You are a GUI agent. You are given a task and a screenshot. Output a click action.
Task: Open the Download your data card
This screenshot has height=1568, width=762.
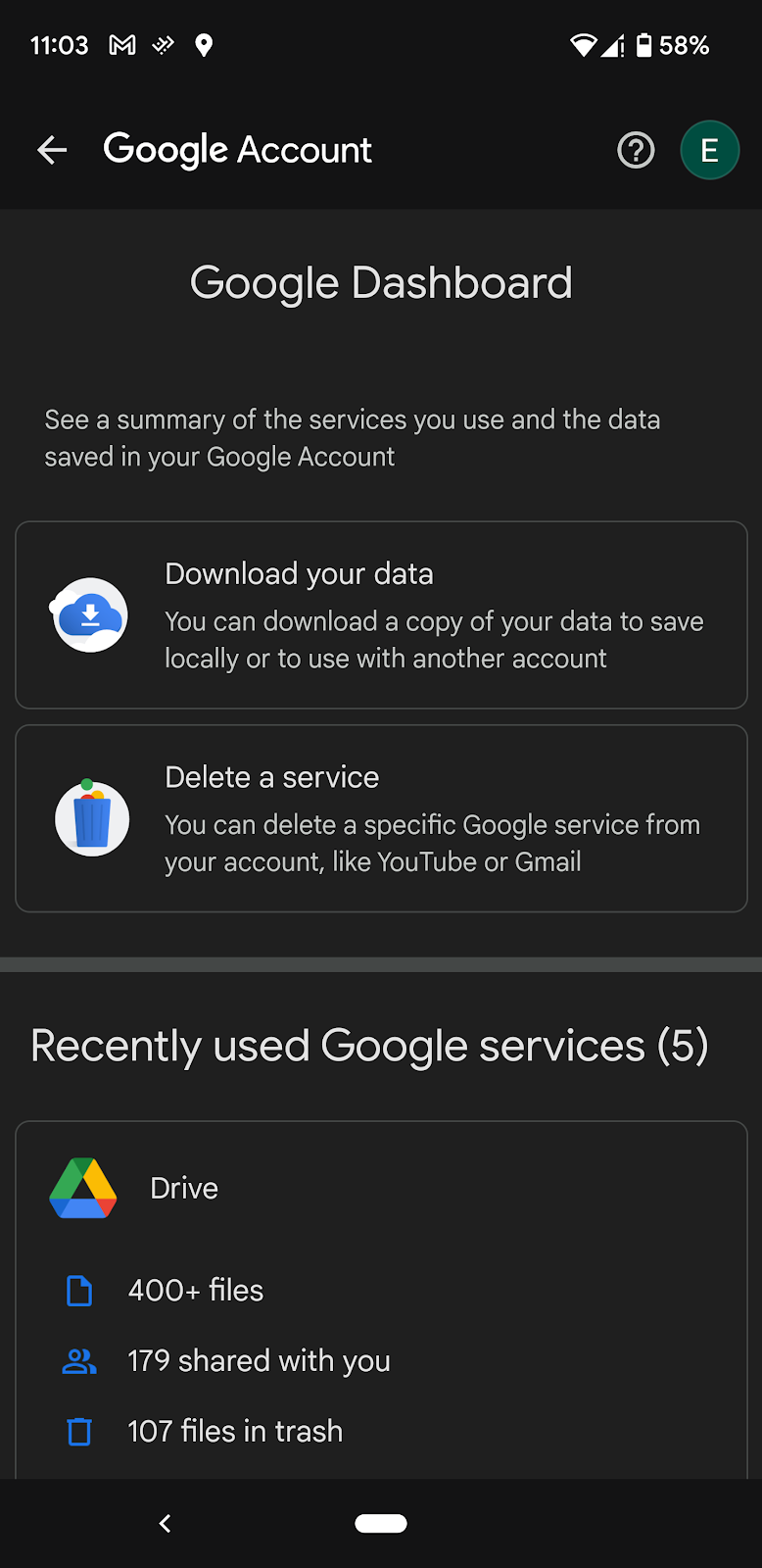[381, 614]
